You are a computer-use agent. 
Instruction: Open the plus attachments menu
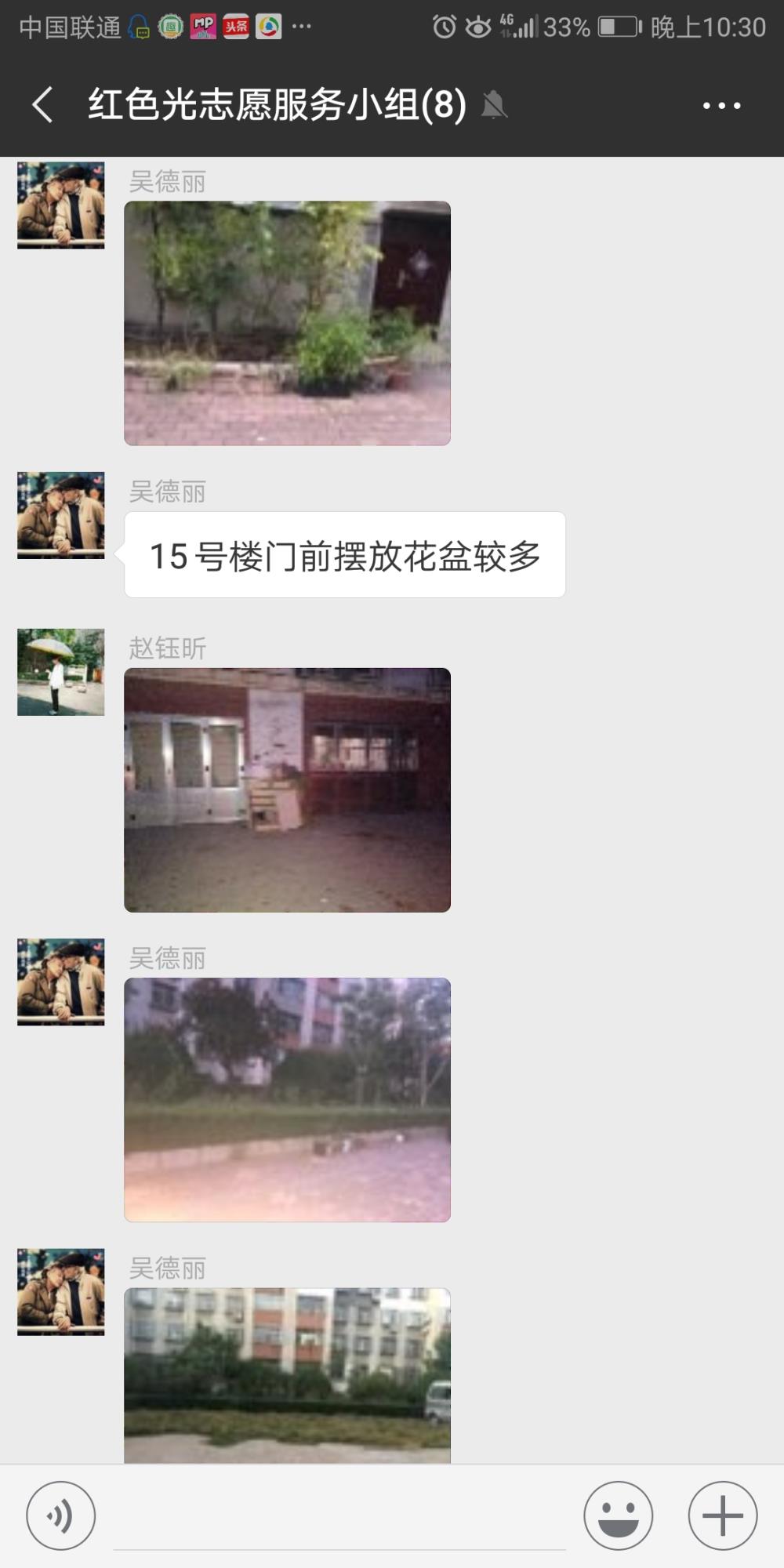723,1515
